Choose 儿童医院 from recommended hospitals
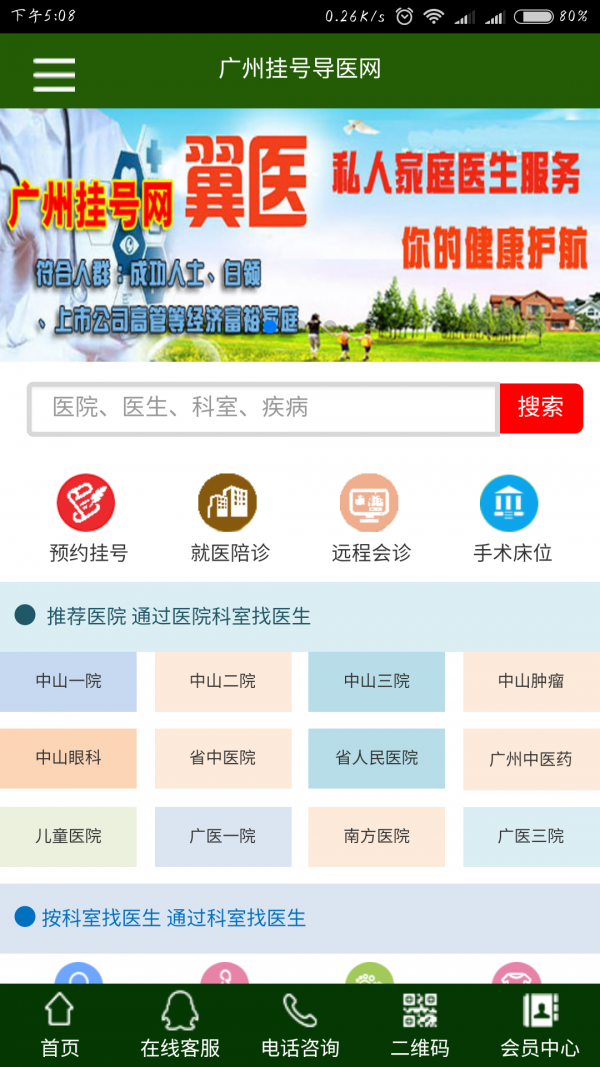The height and width of the screenshot is (1067, 600). (x=68, y=836)
